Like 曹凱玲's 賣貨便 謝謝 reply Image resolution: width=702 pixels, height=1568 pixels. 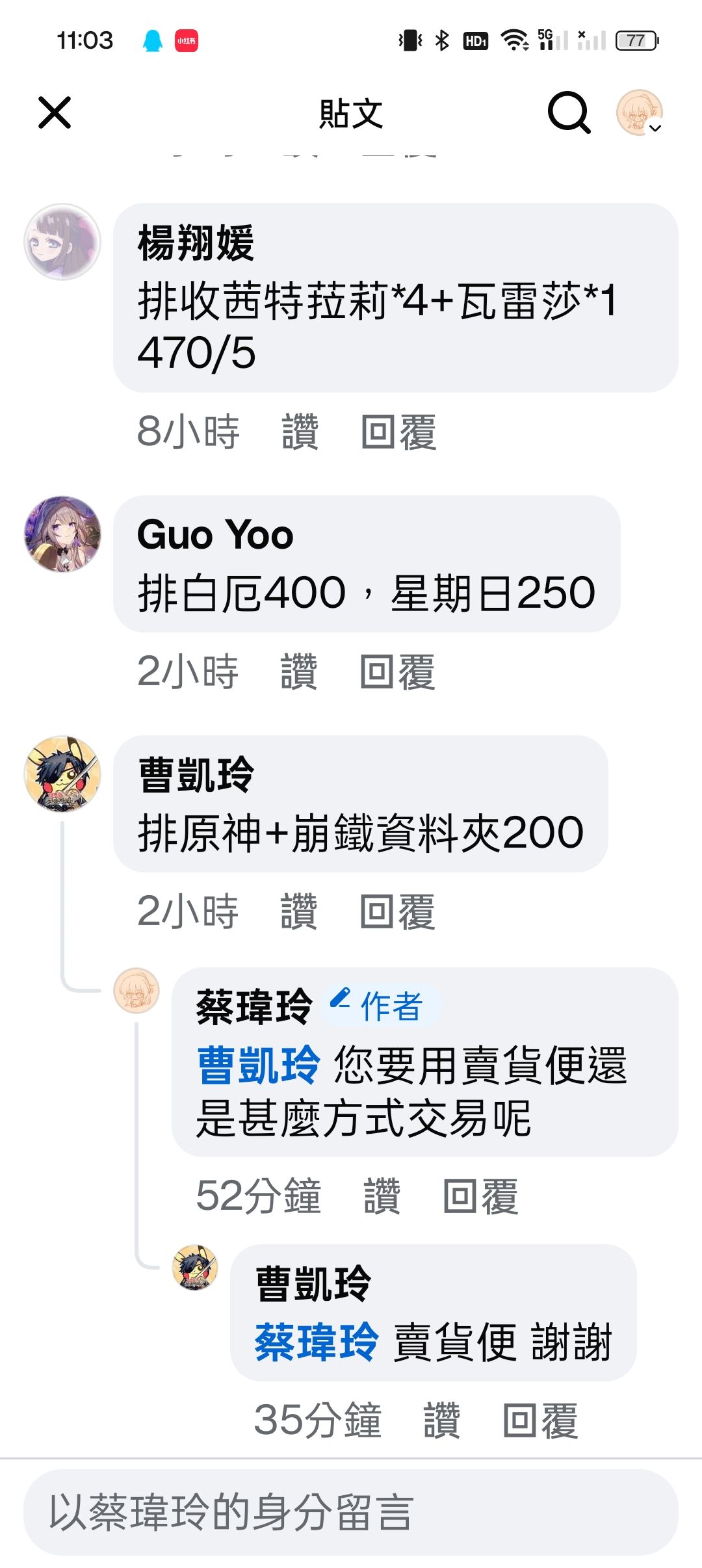pyautogui.click(x=441, y=1420)
